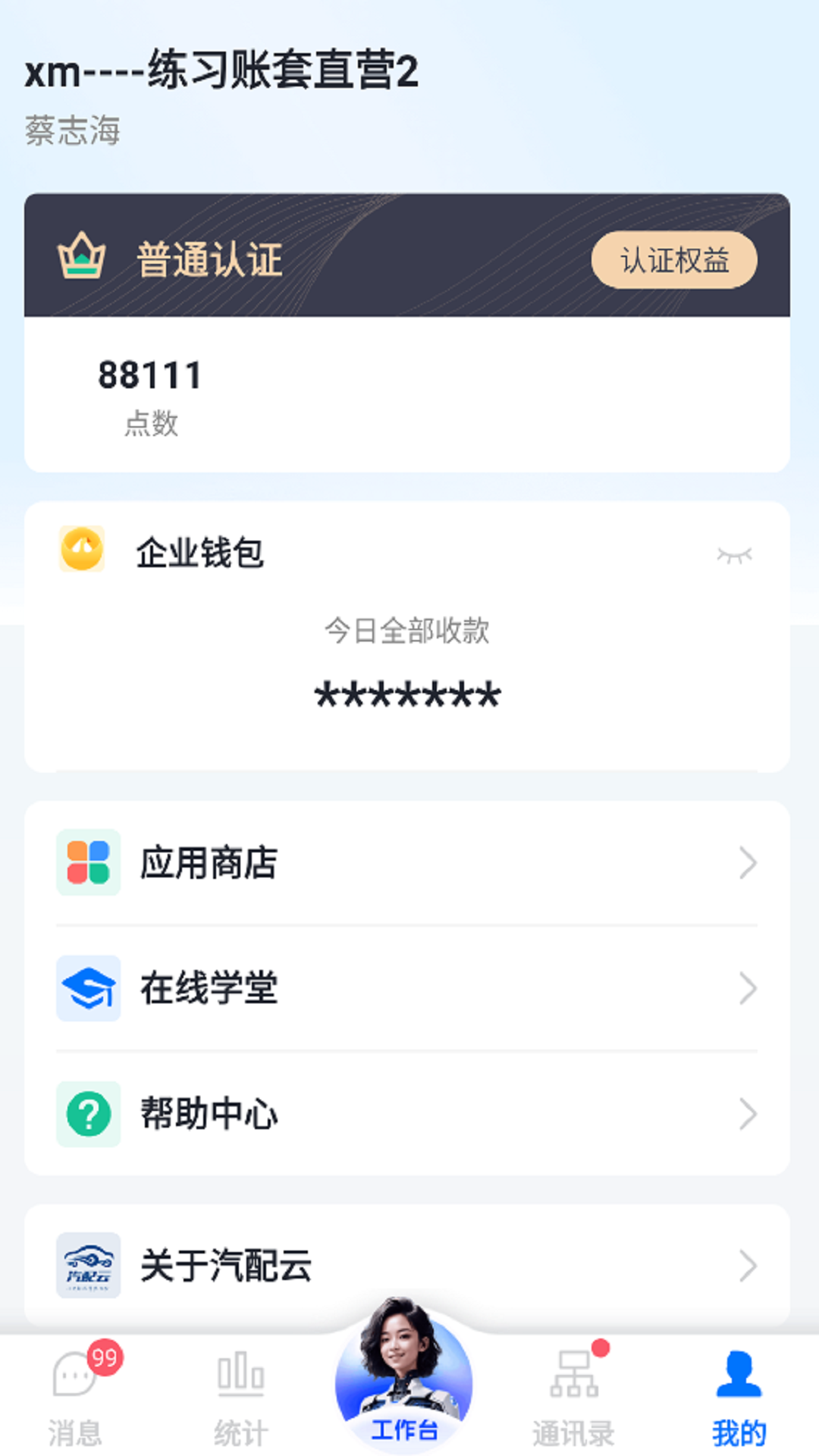This screenshot has width=819, height=1456.
Task: Open the 企业钱包 wallet icon
Action: (x=83, y=551)
